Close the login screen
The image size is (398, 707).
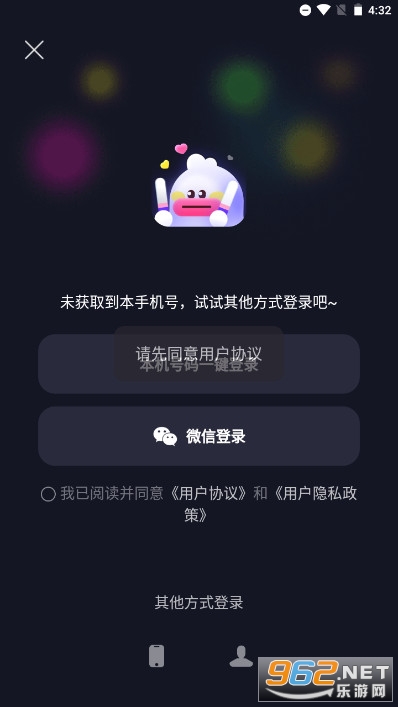point(34,50)
